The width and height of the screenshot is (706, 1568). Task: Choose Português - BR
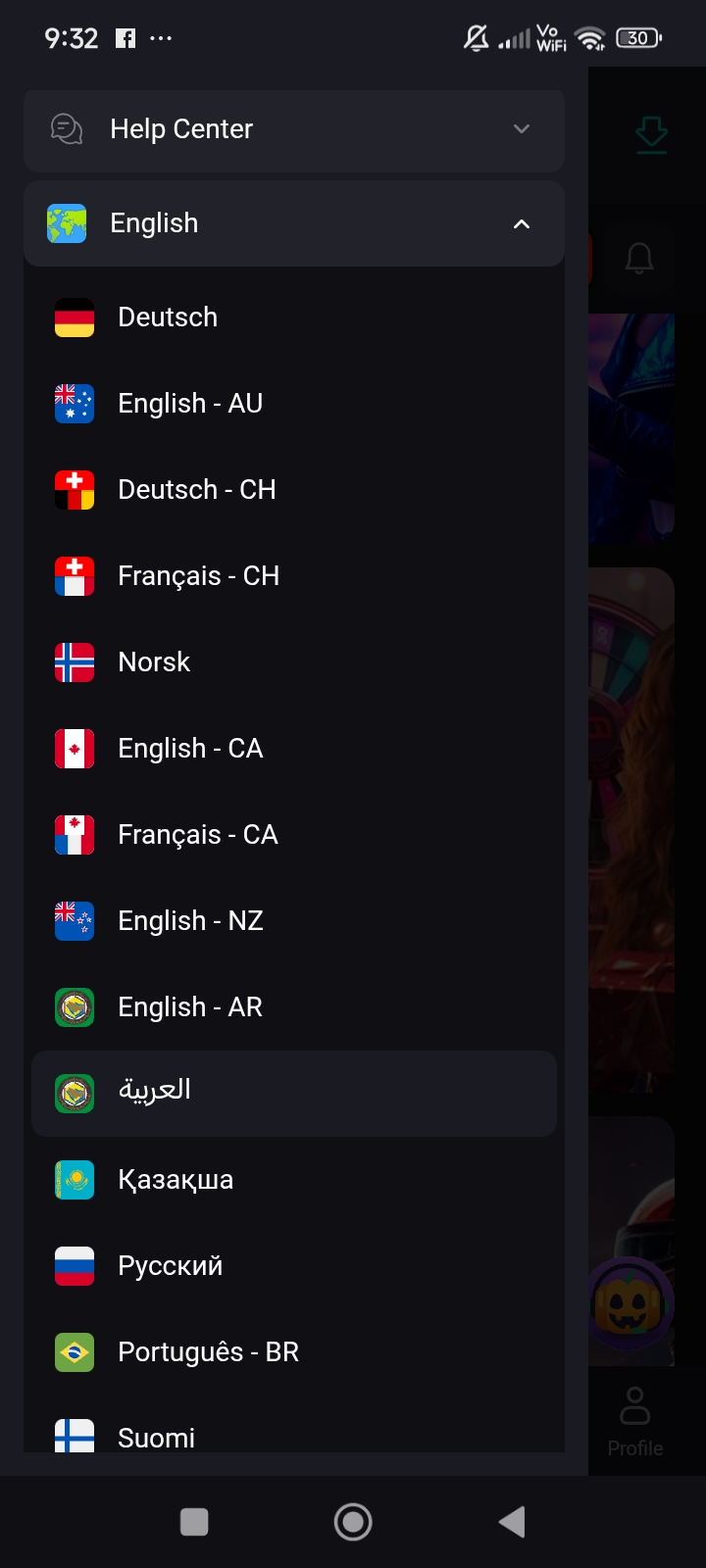(293, 1352)
